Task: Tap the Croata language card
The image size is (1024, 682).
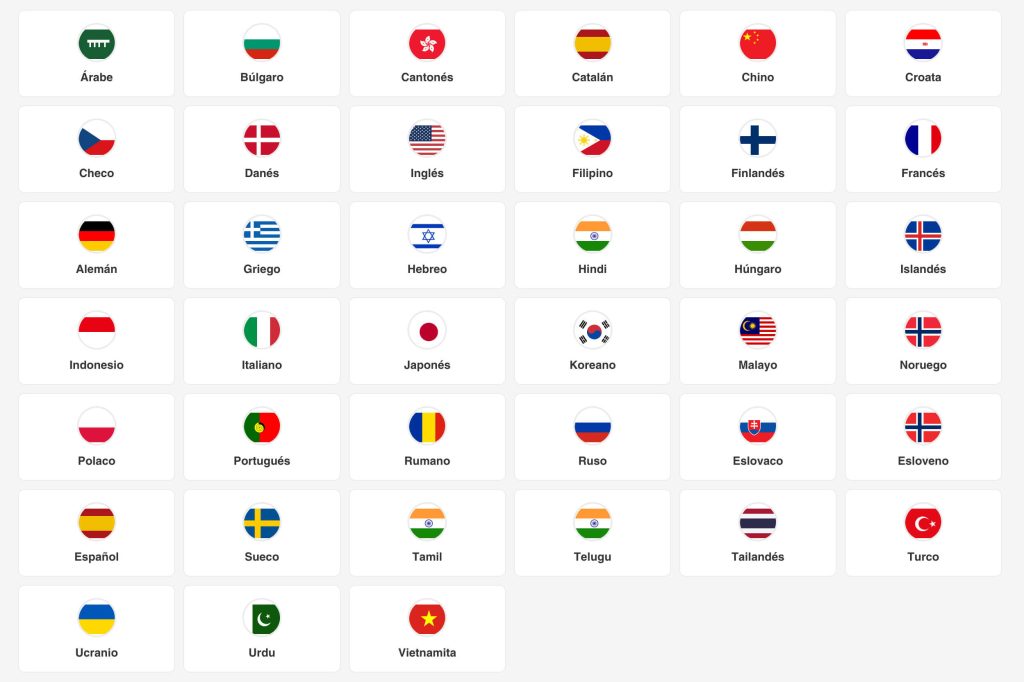Action: [923, 54]
